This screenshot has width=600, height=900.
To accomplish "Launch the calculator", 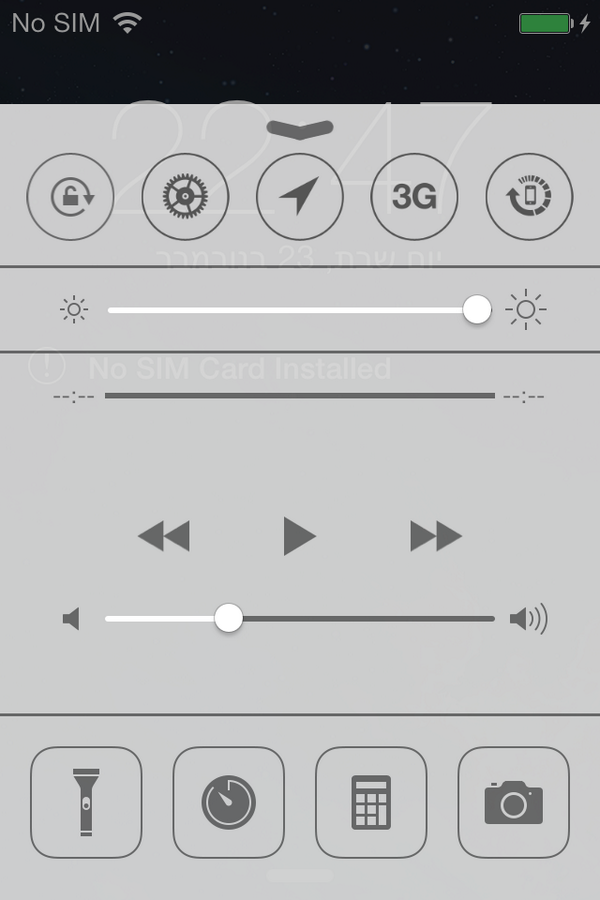I will click(371, 802).
